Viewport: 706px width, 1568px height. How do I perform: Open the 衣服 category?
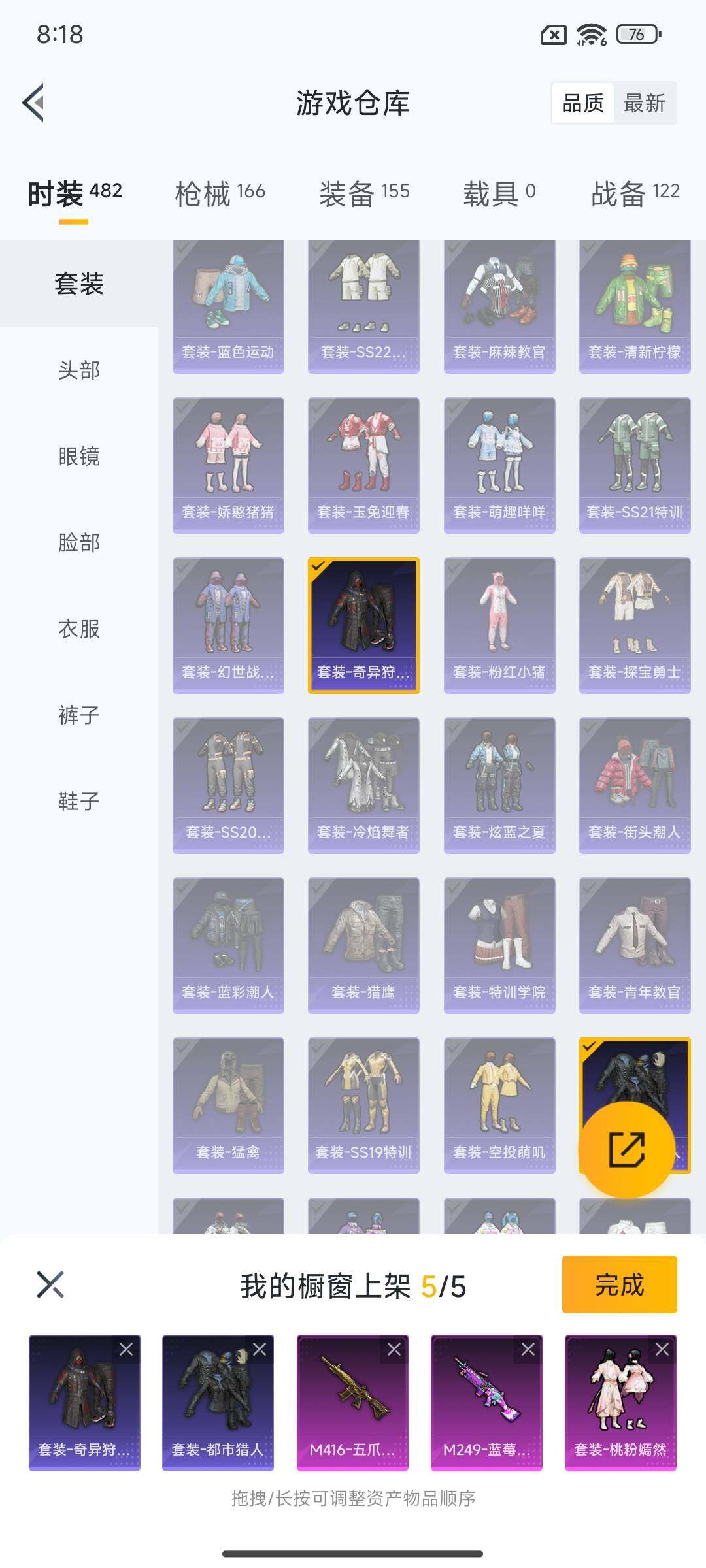click(x=79, y=629)
